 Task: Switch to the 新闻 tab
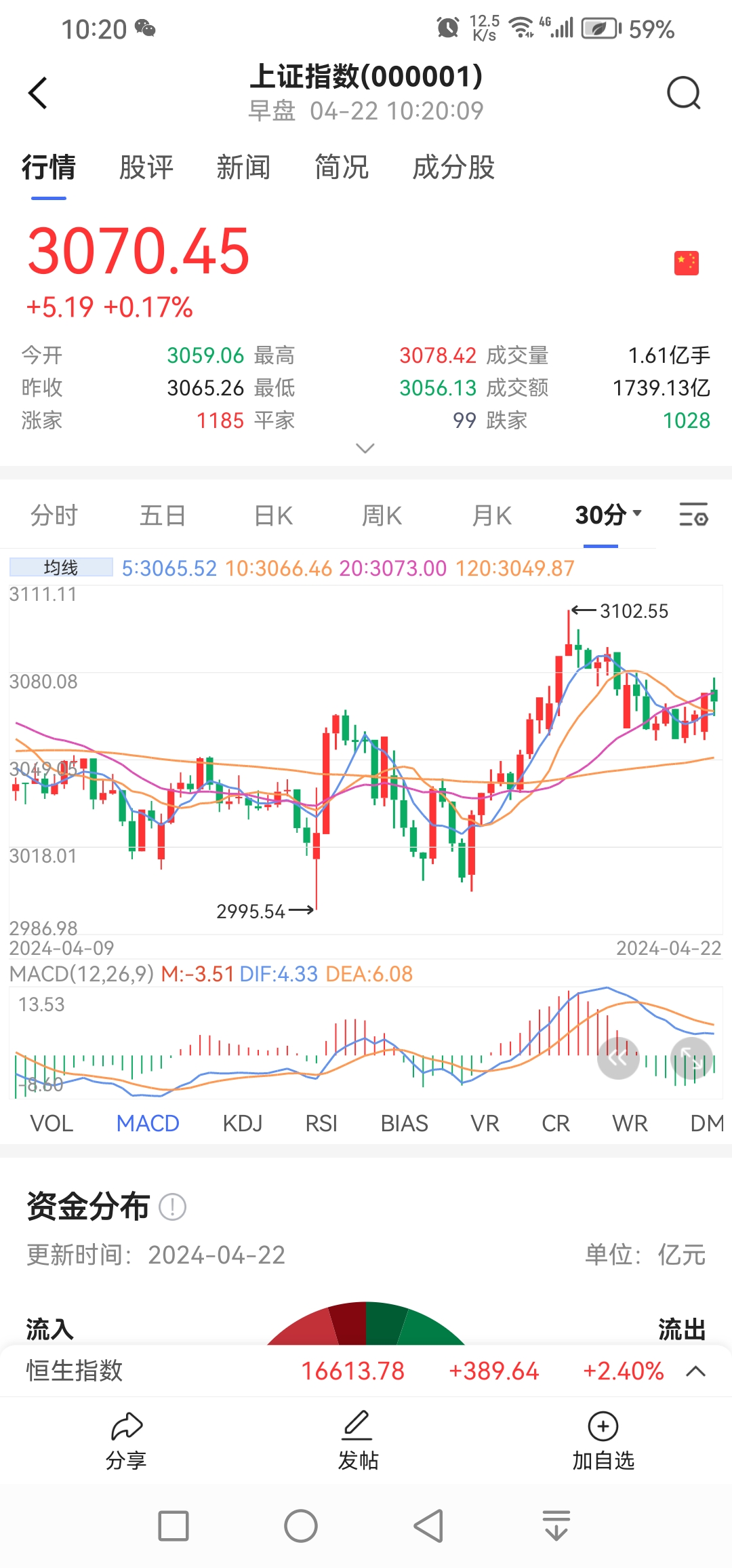tap(243, 168)
